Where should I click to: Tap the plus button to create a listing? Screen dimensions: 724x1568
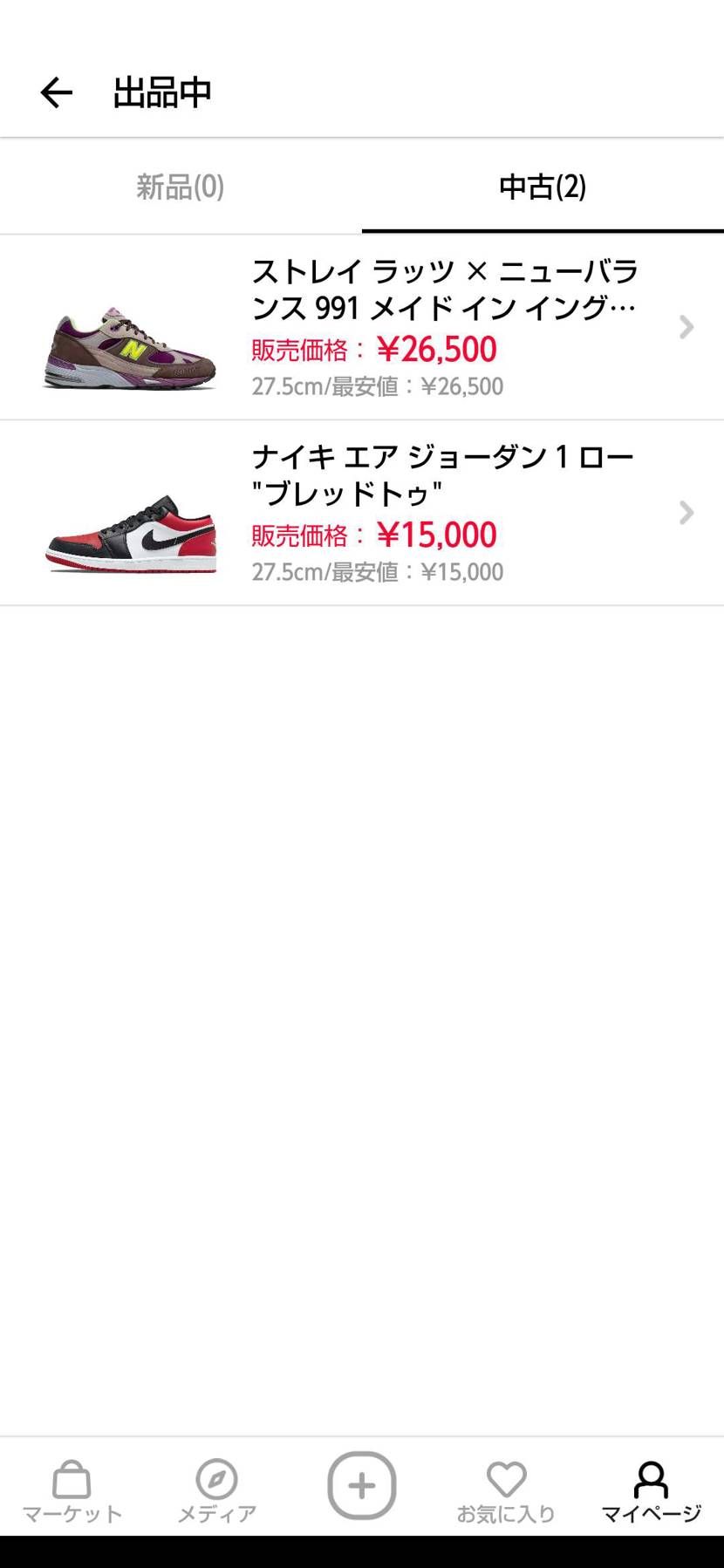coord(362,1485)
